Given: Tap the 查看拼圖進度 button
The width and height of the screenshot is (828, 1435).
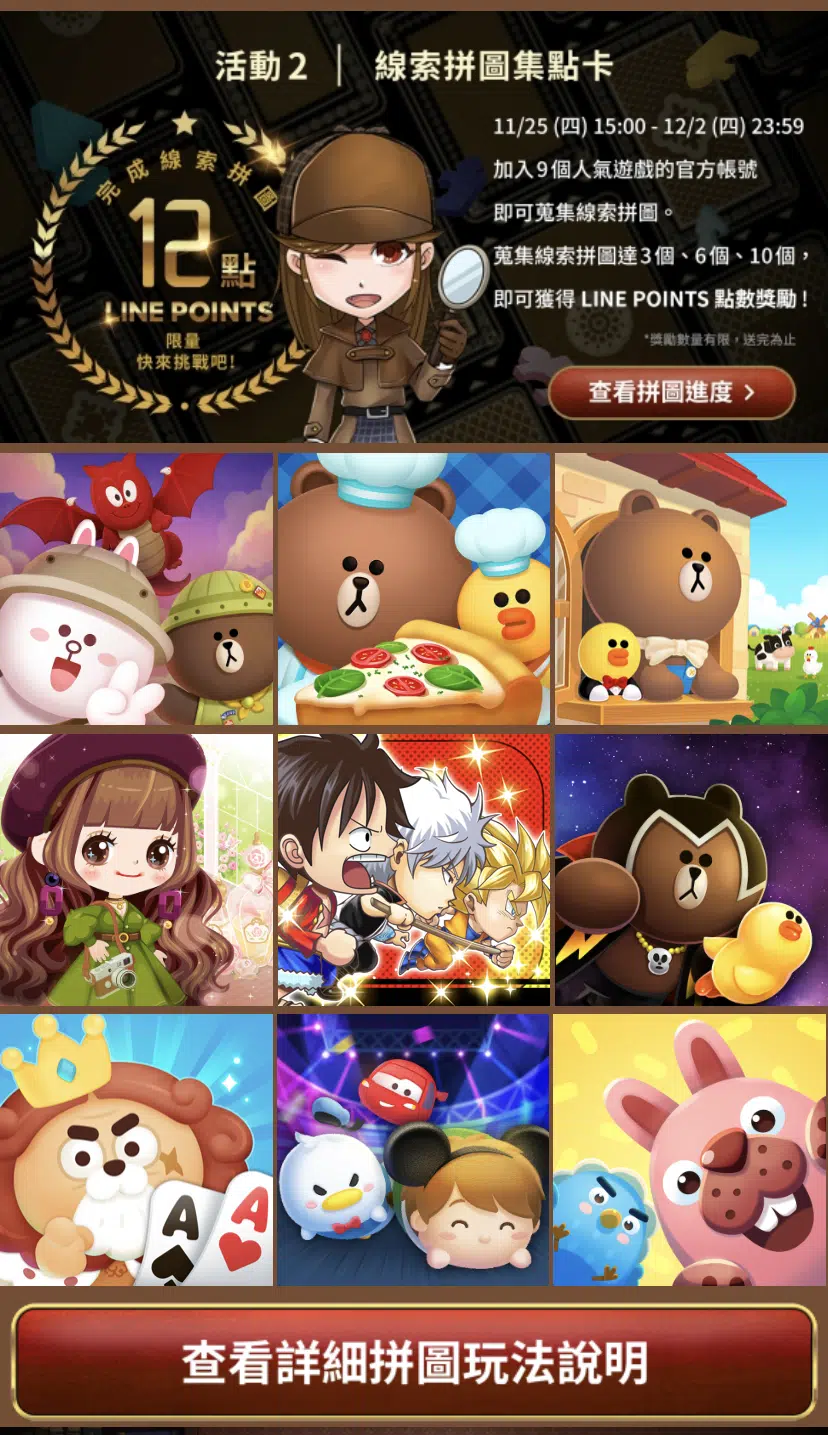Looking at the screenshot, I should [671, 392].
